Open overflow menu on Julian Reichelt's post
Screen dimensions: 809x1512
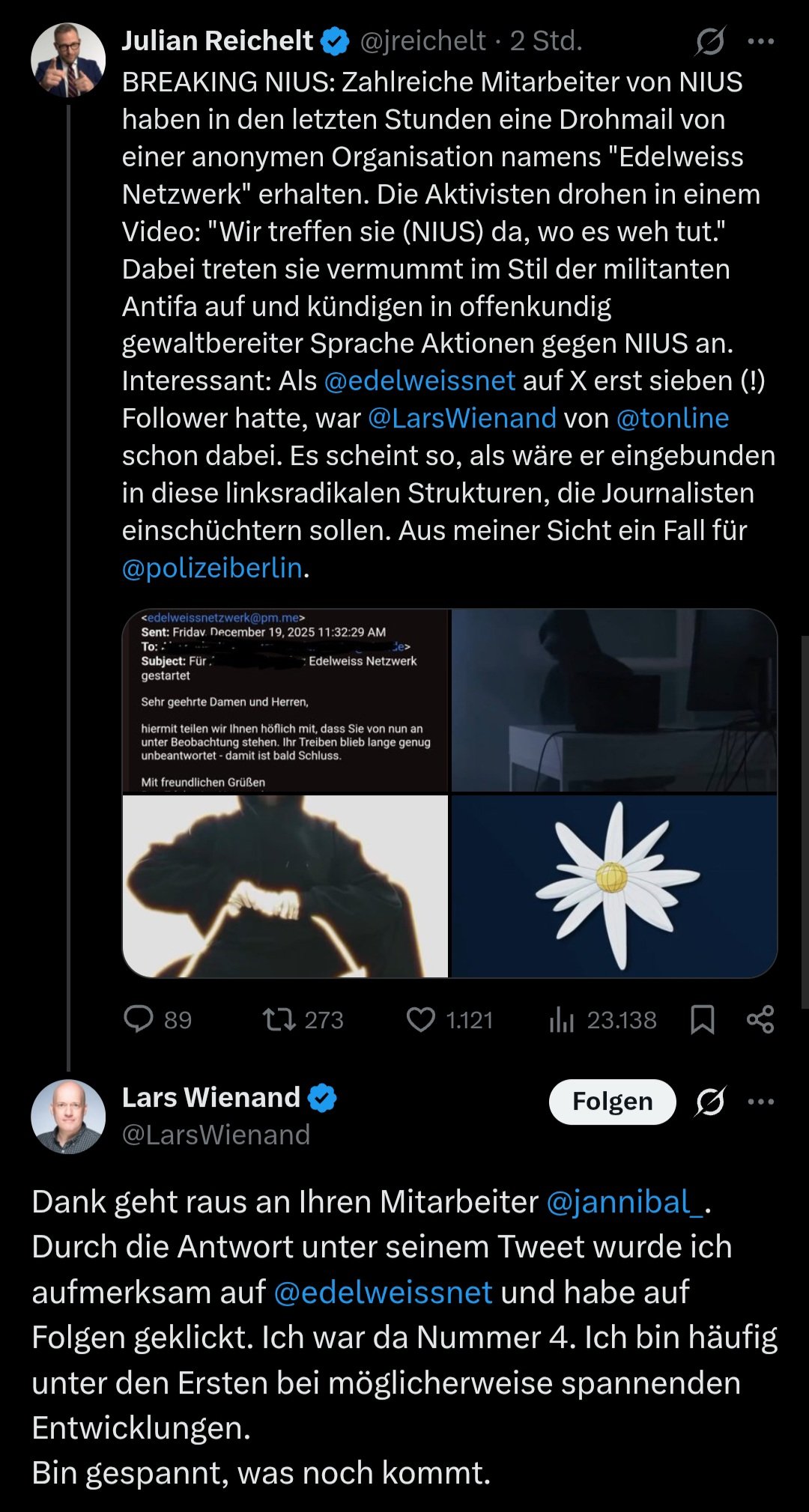(761, 41)
